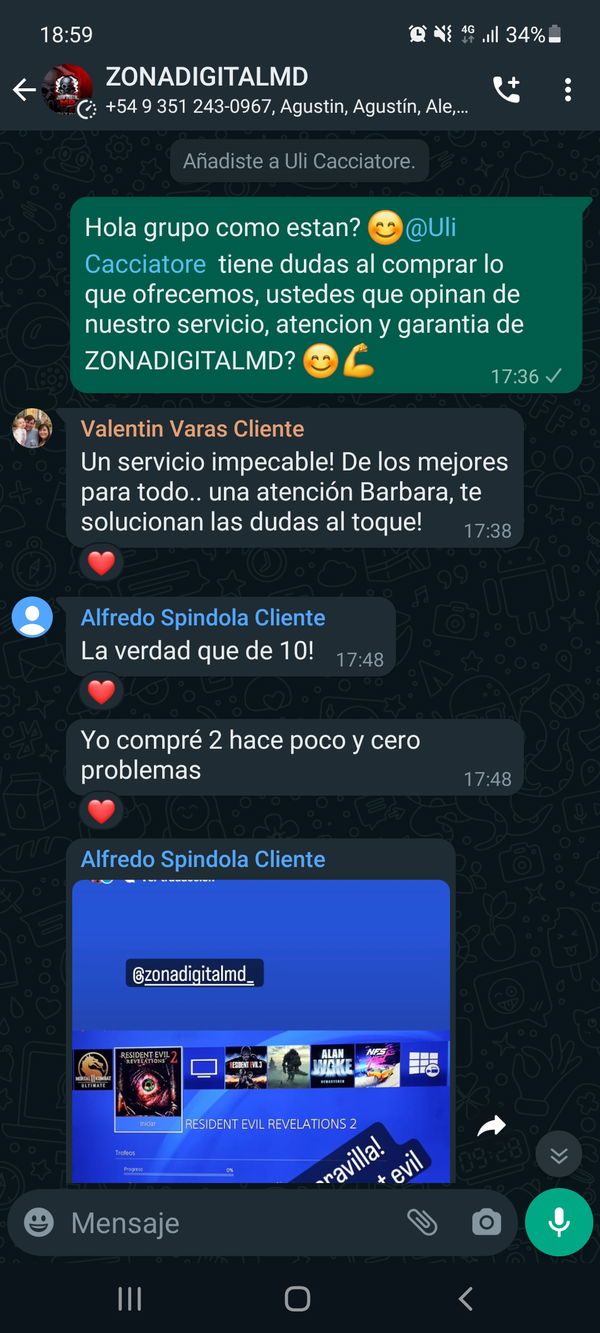View heart reaction on "La verdad que de 10!"
The height and width of the screenshot is (1333, 600).
[x=101, y=690]
